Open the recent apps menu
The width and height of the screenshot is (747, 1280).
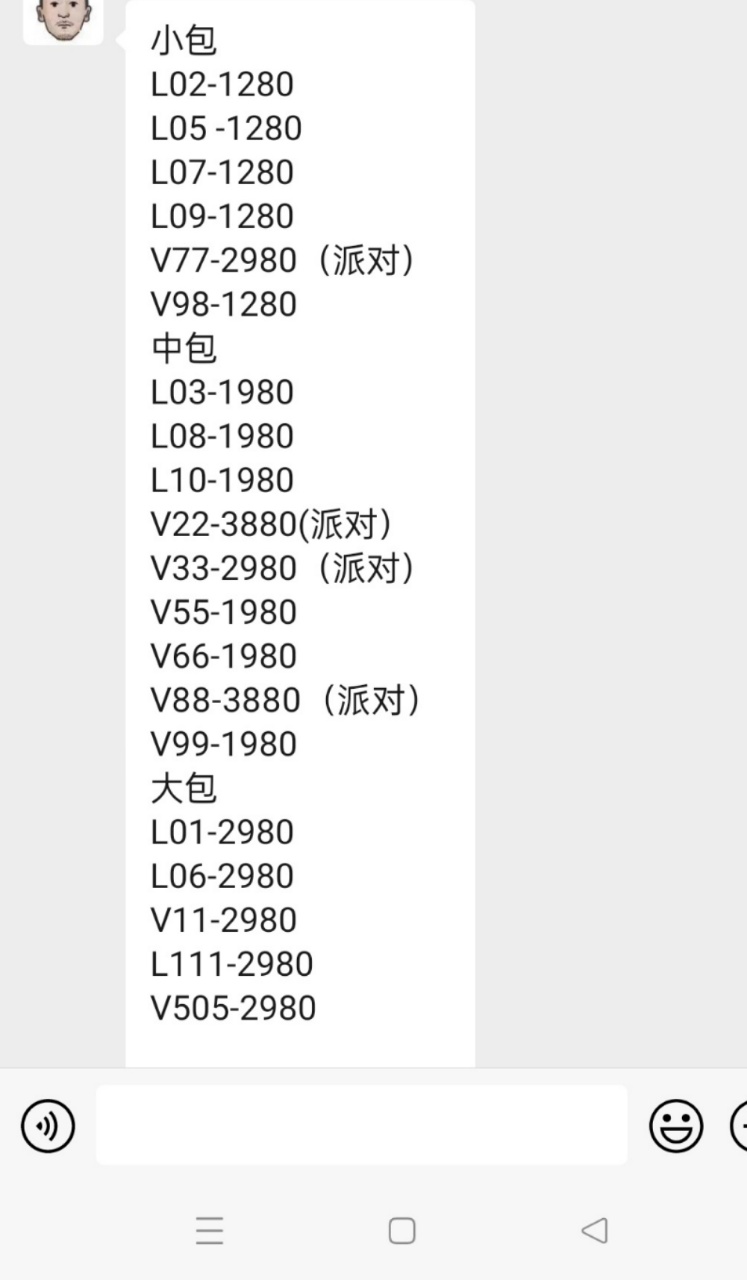[x=209, y=1230]
